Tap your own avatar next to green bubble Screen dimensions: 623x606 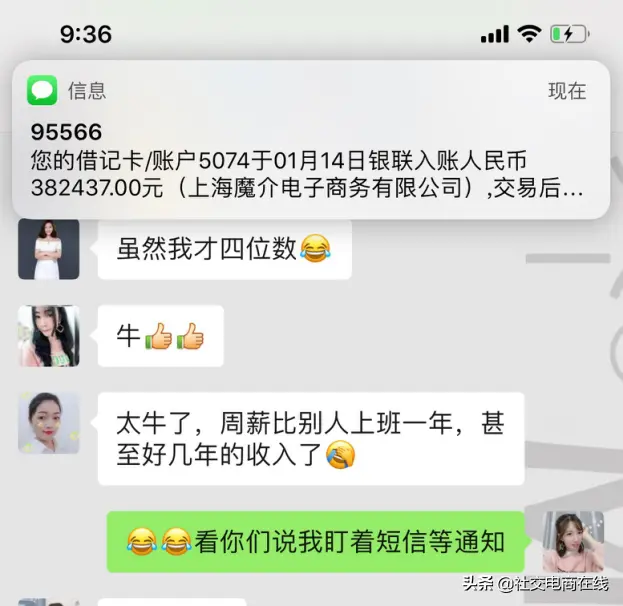[572, 541]
